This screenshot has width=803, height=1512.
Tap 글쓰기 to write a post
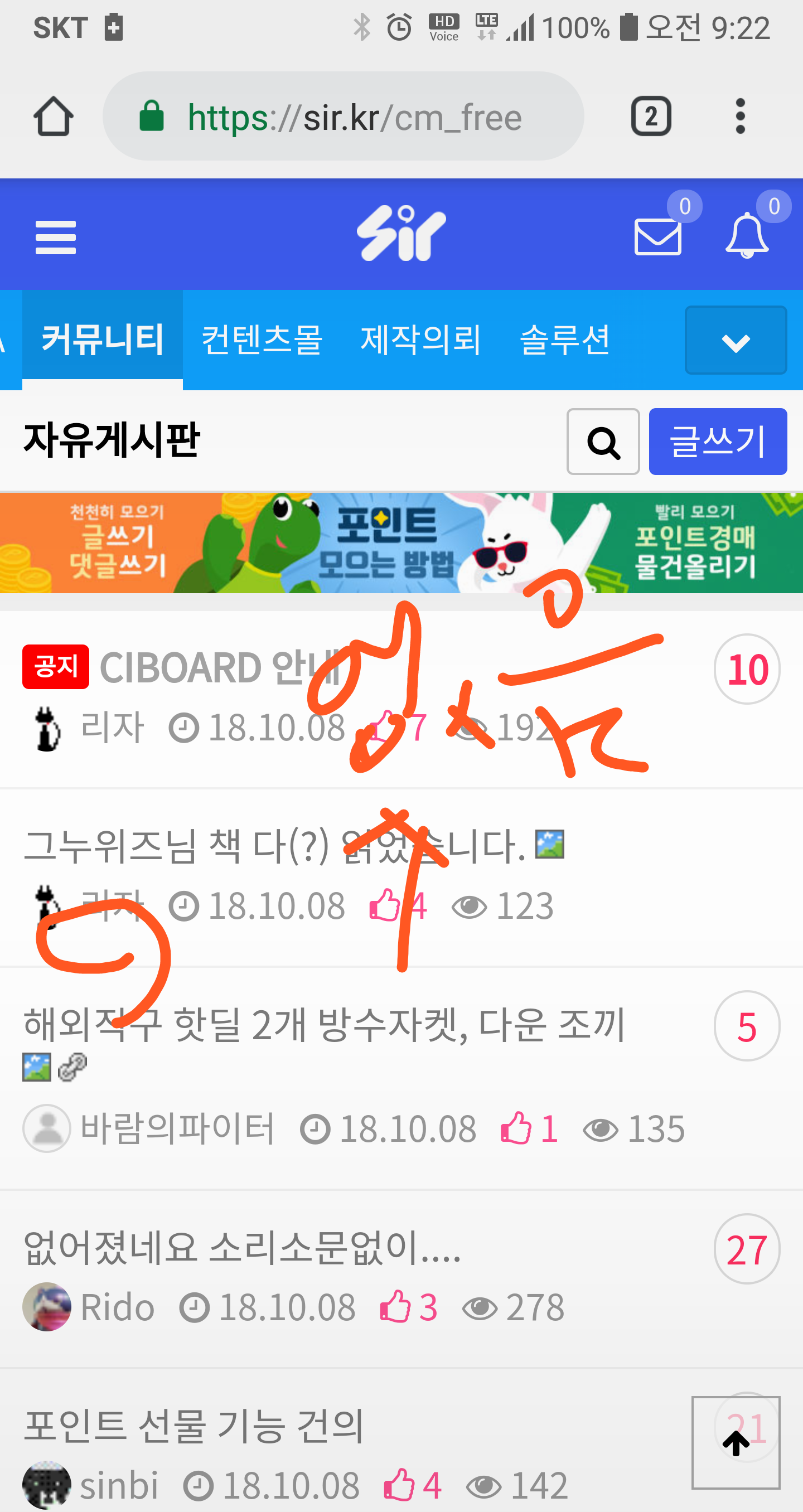(717, 442)
